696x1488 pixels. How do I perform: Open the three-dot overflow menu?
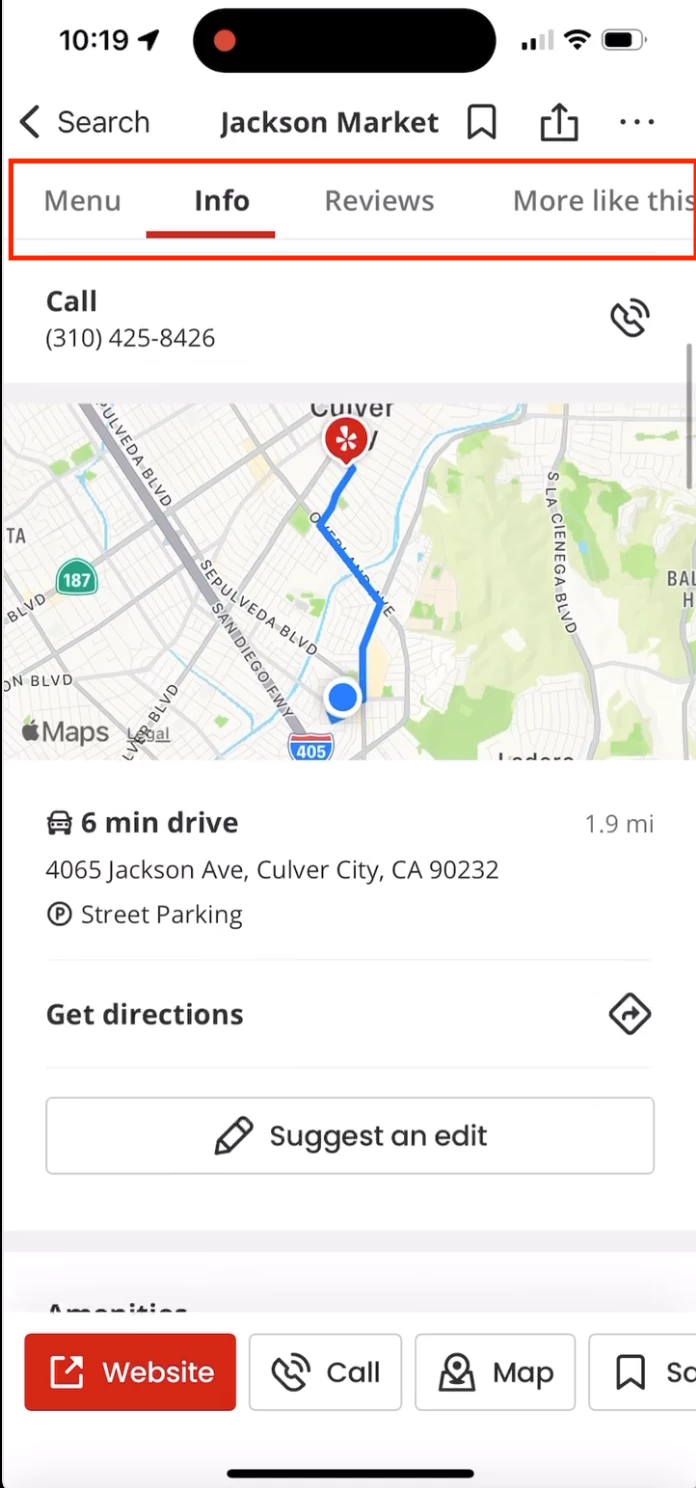pos(637,122)
